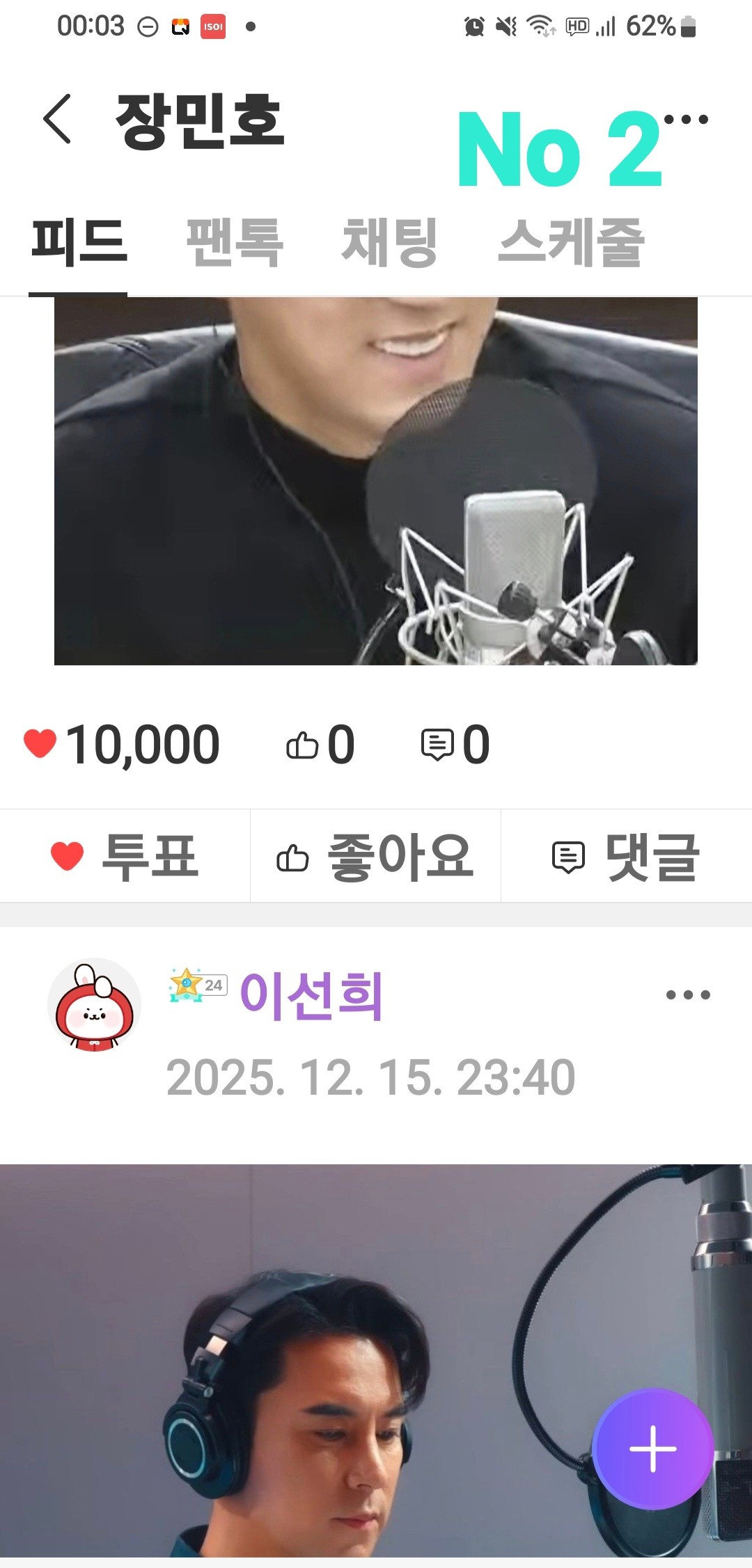The width and height of the screenshot is (752, 1568).
Task: Switch to the 스케줄 tab
Action: pos(571,242)
